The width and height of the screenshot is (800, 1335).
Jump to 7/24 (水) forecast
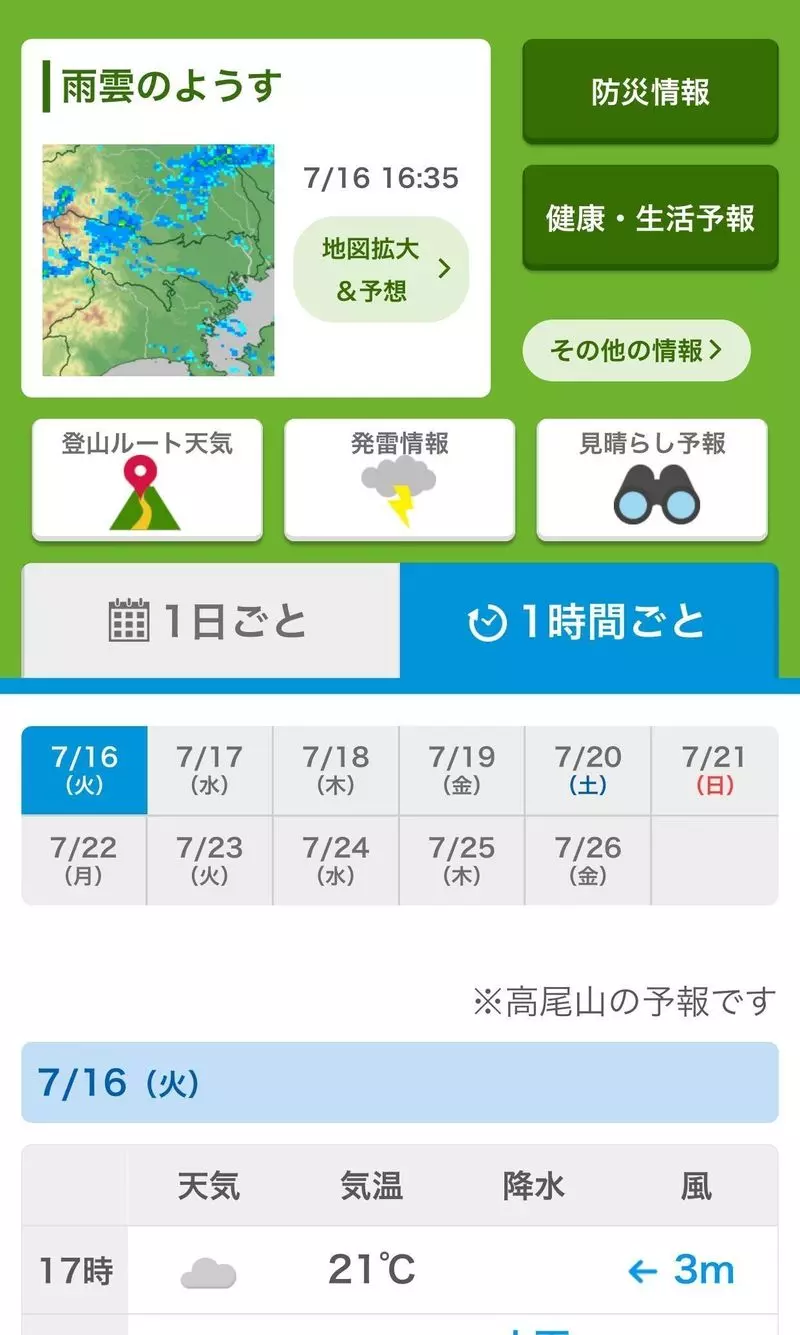(336, 860)
